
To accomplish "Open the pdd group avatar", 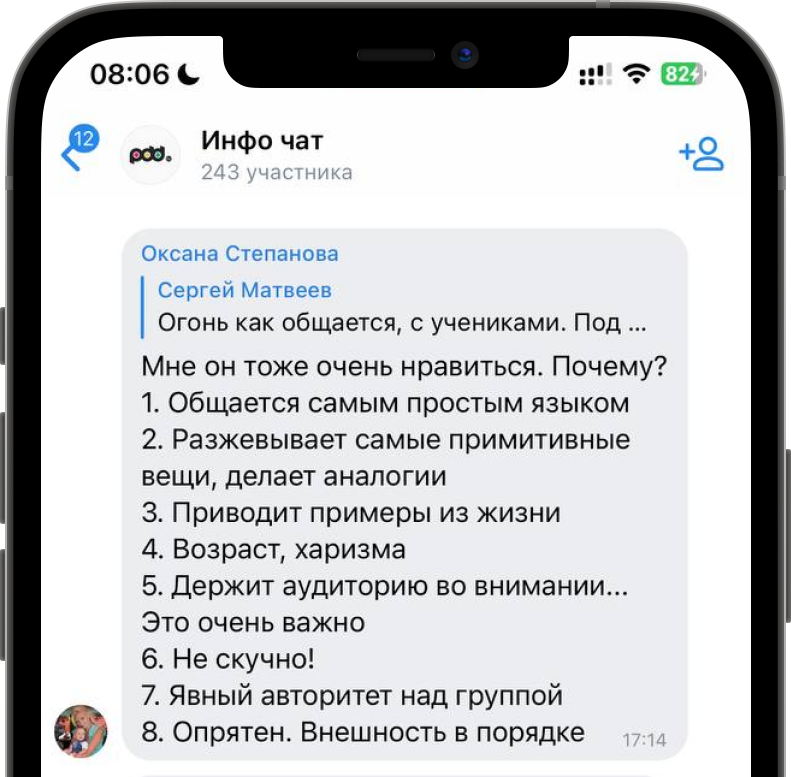I will [150, 154].
